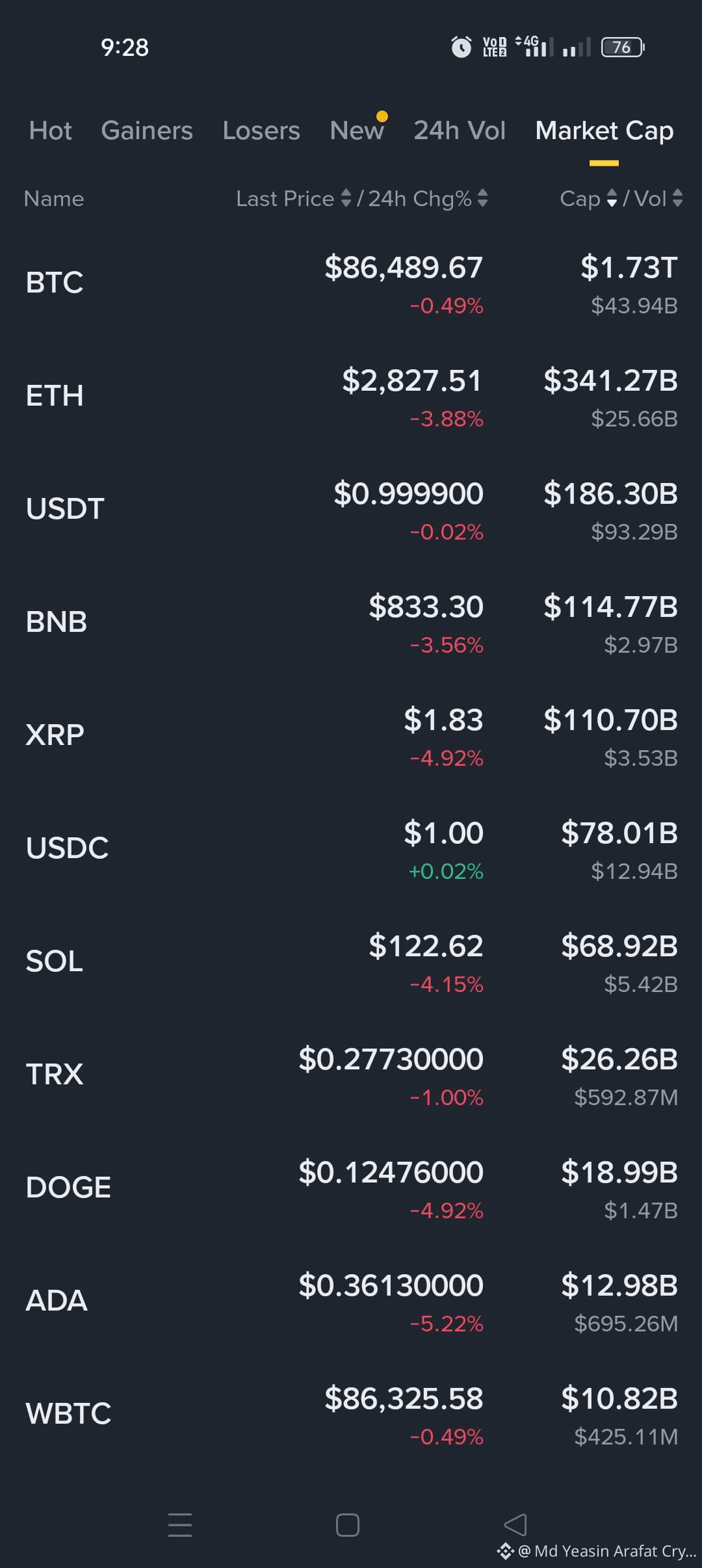The image size is (702, 1568).
Task: Sort the list by Cap
Action: pyautogui.click(x=588, y=198)
